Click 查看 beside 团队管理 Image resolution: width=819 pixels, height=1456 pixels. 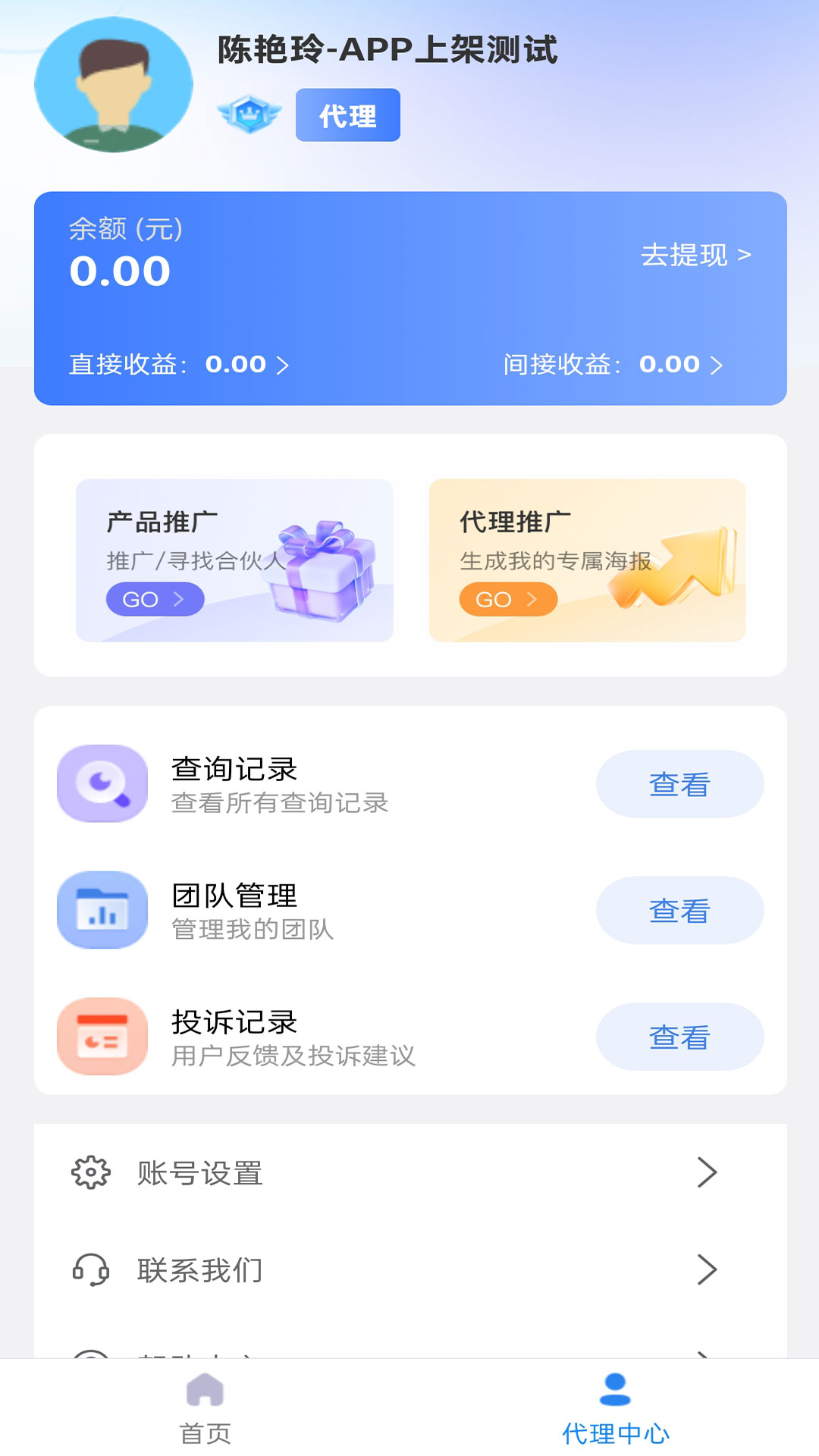pyautogui.click(x=679, y=911)
